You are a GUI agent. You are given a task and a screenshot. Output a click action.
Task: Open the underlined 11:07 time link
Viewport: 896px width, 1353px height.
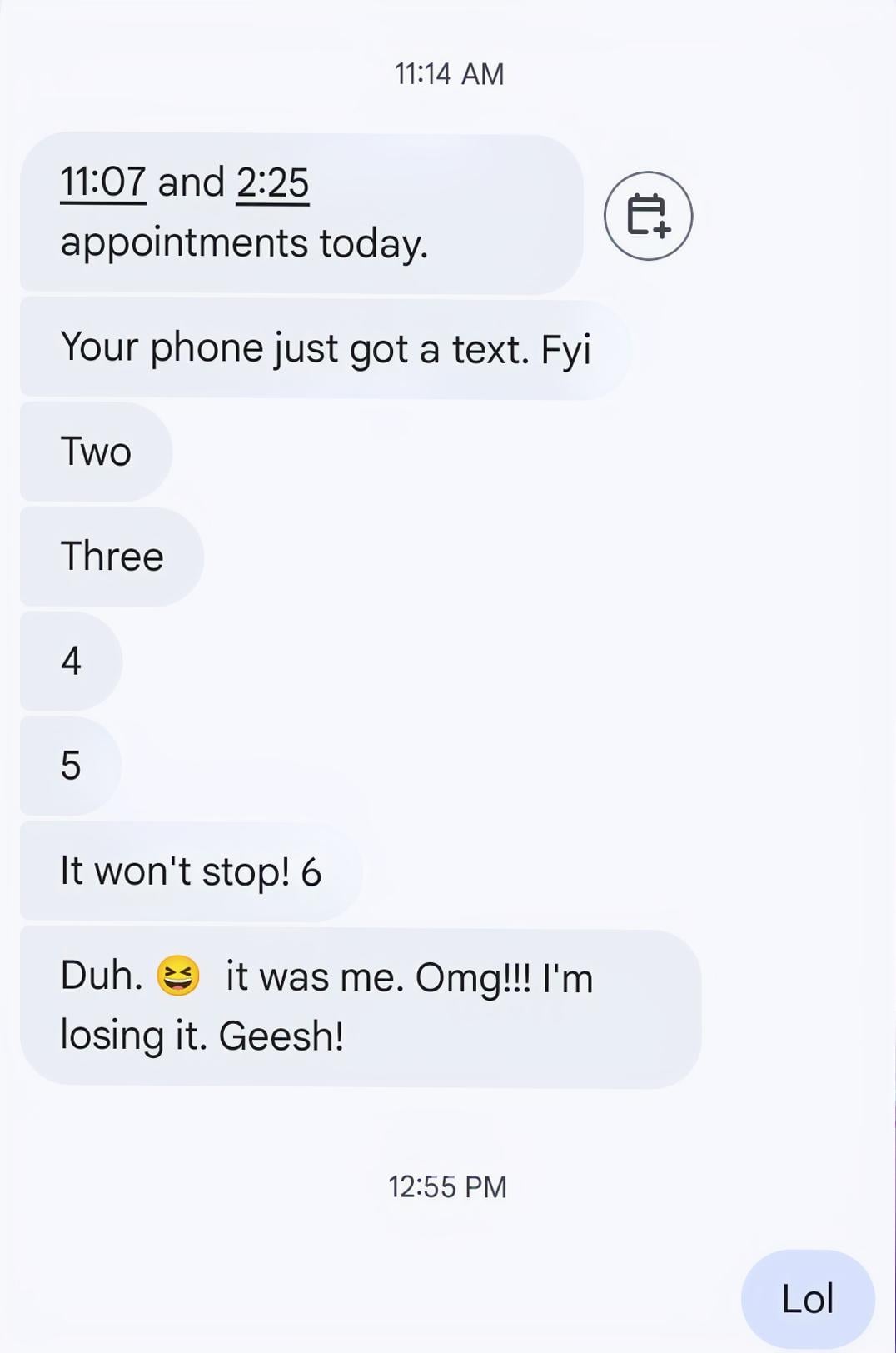click(x=102, y=182)
